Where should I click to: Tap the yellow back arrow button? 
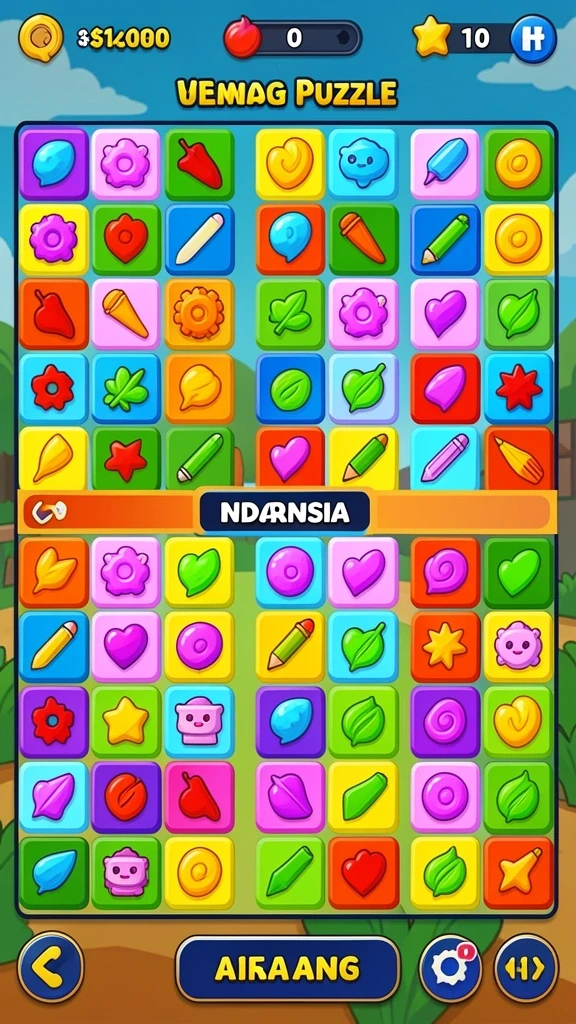(x=50, y=967)
